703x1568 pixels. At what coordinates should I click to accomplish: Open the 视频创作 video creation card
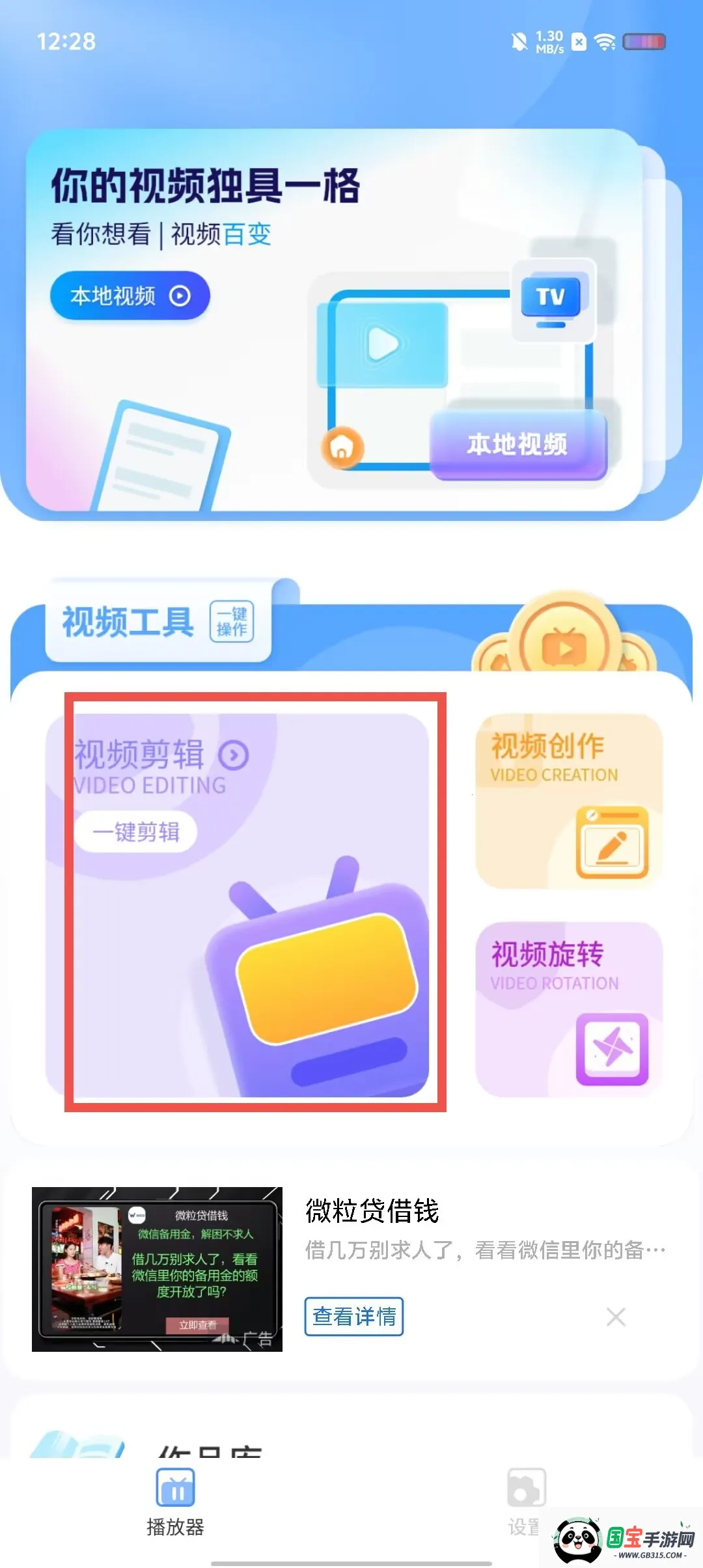click(569, 802)
